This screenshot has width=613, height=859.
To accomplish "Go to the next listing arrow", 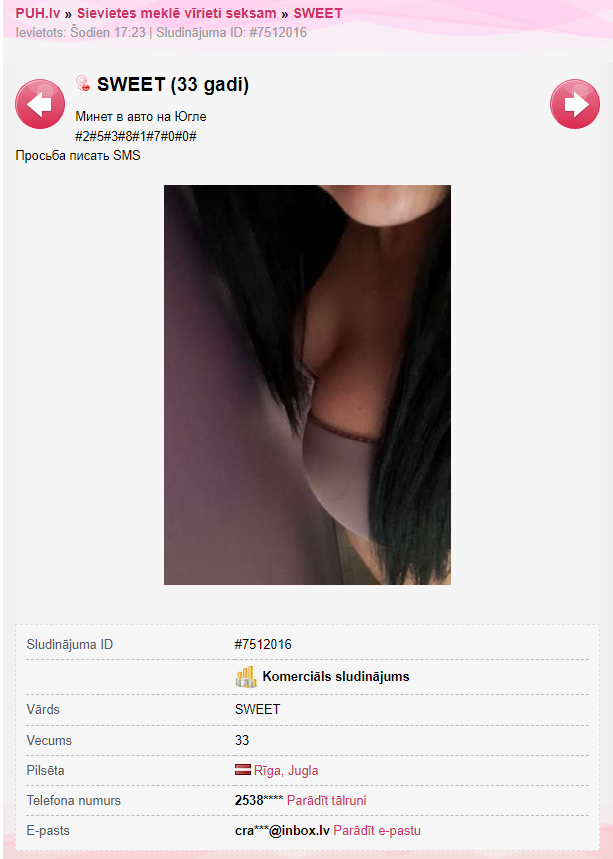I will (x=575, y=104).
